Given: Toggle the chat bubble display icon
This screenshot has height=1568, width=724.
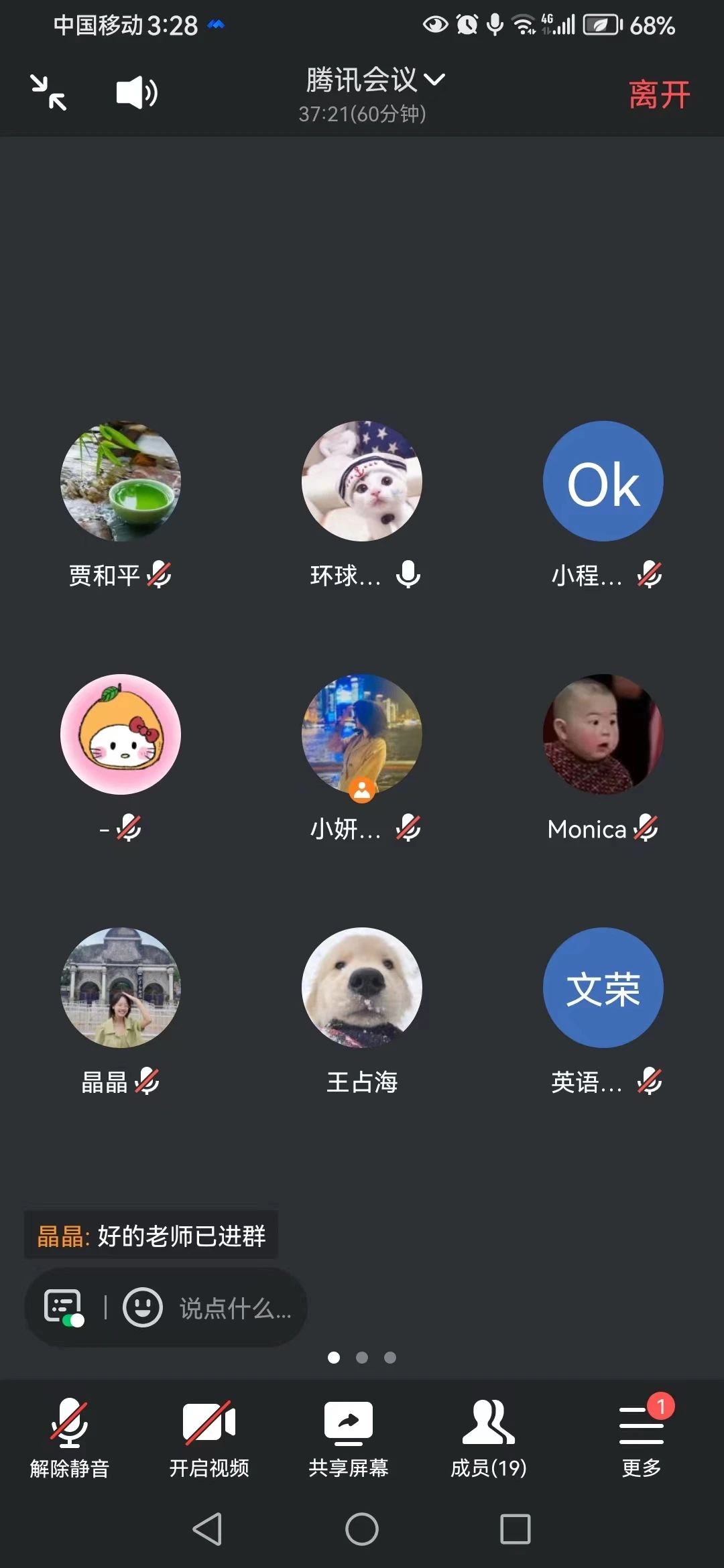Looking at the screenshot, I should 64,1307.
